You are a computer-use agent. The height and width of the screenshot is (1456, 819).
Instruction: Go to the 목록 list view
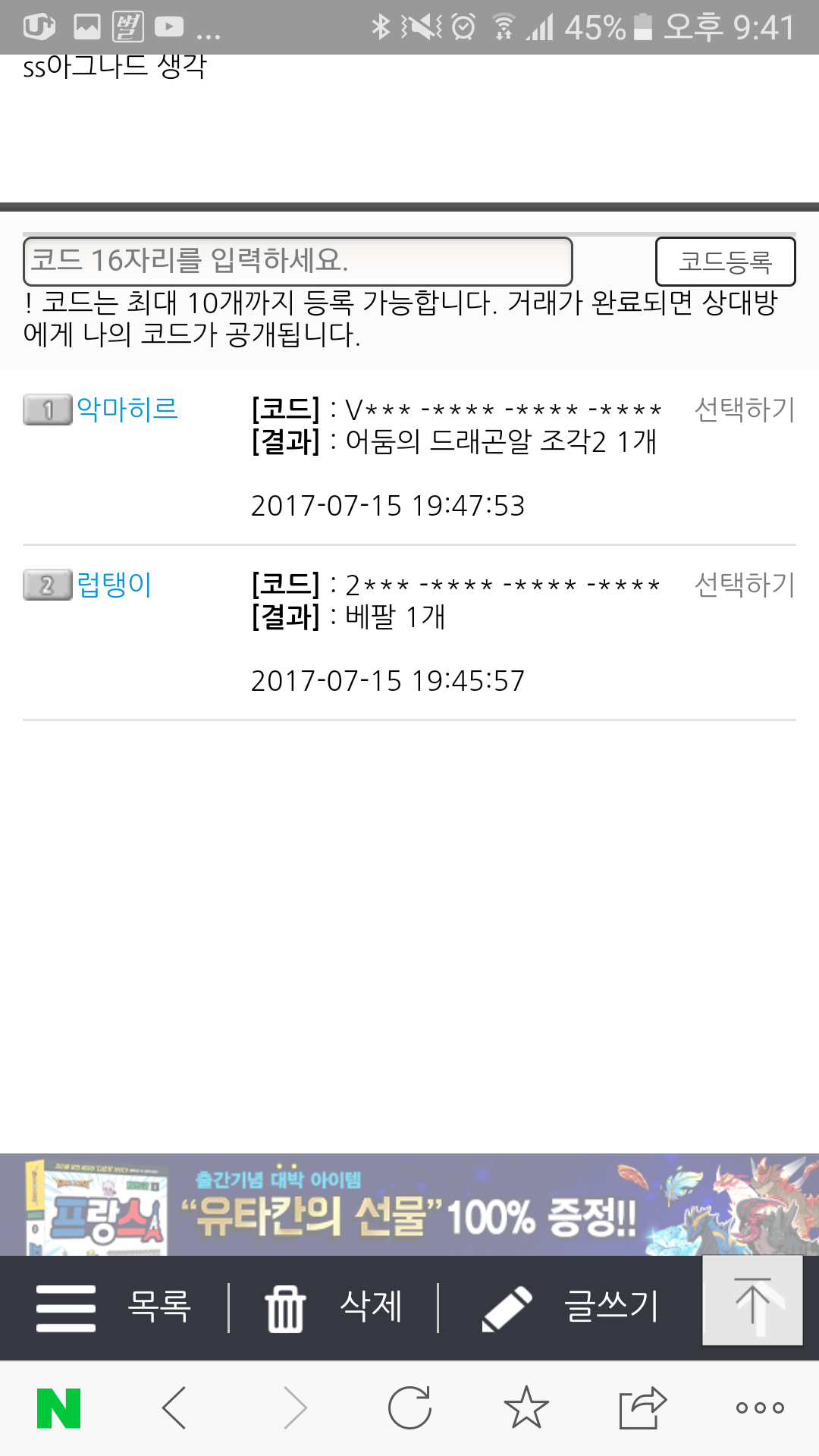(114, 1307)
